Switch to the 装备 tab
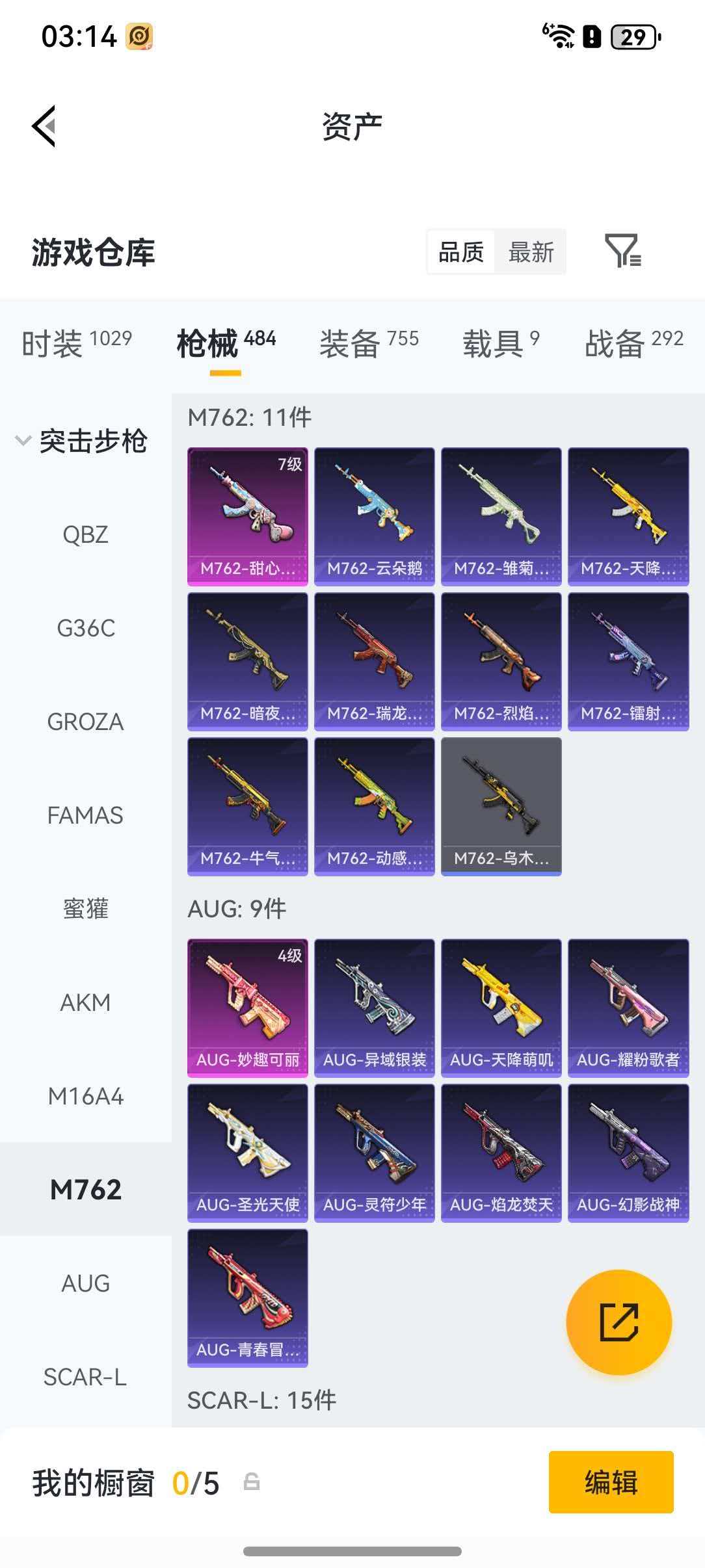Image resolution: width=705 pixels, height=1568 pixels. coord(368,343)
